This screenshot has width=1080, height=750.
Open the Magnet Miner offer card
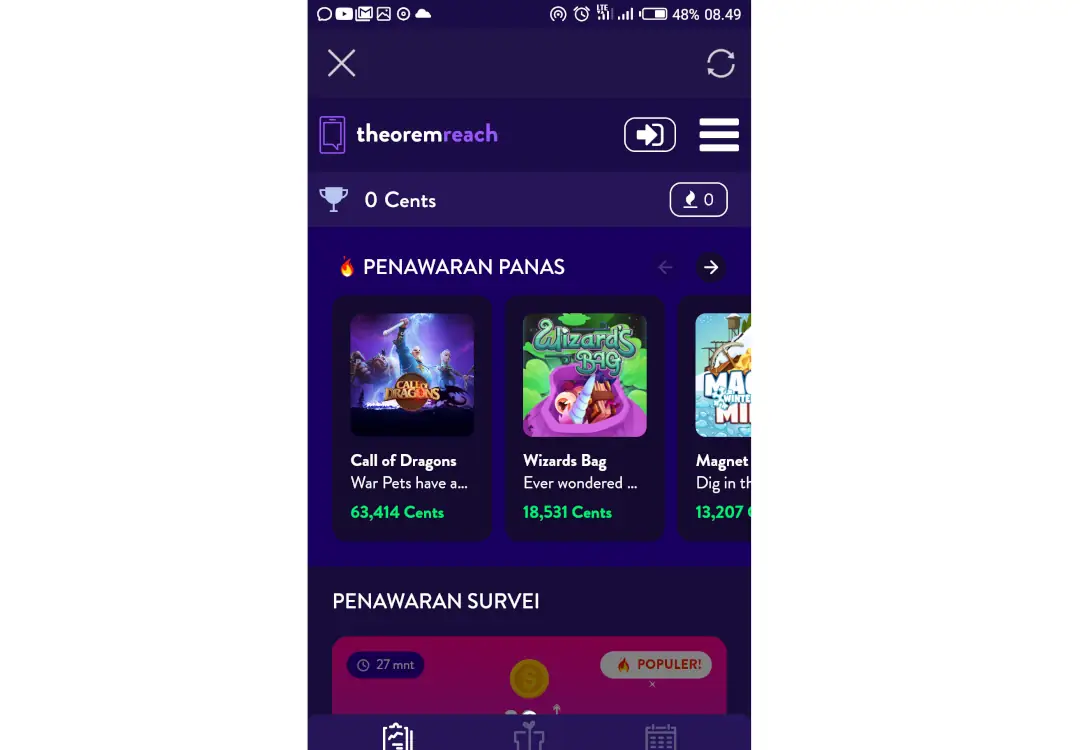pyautogui.click(x=720, y=418)
